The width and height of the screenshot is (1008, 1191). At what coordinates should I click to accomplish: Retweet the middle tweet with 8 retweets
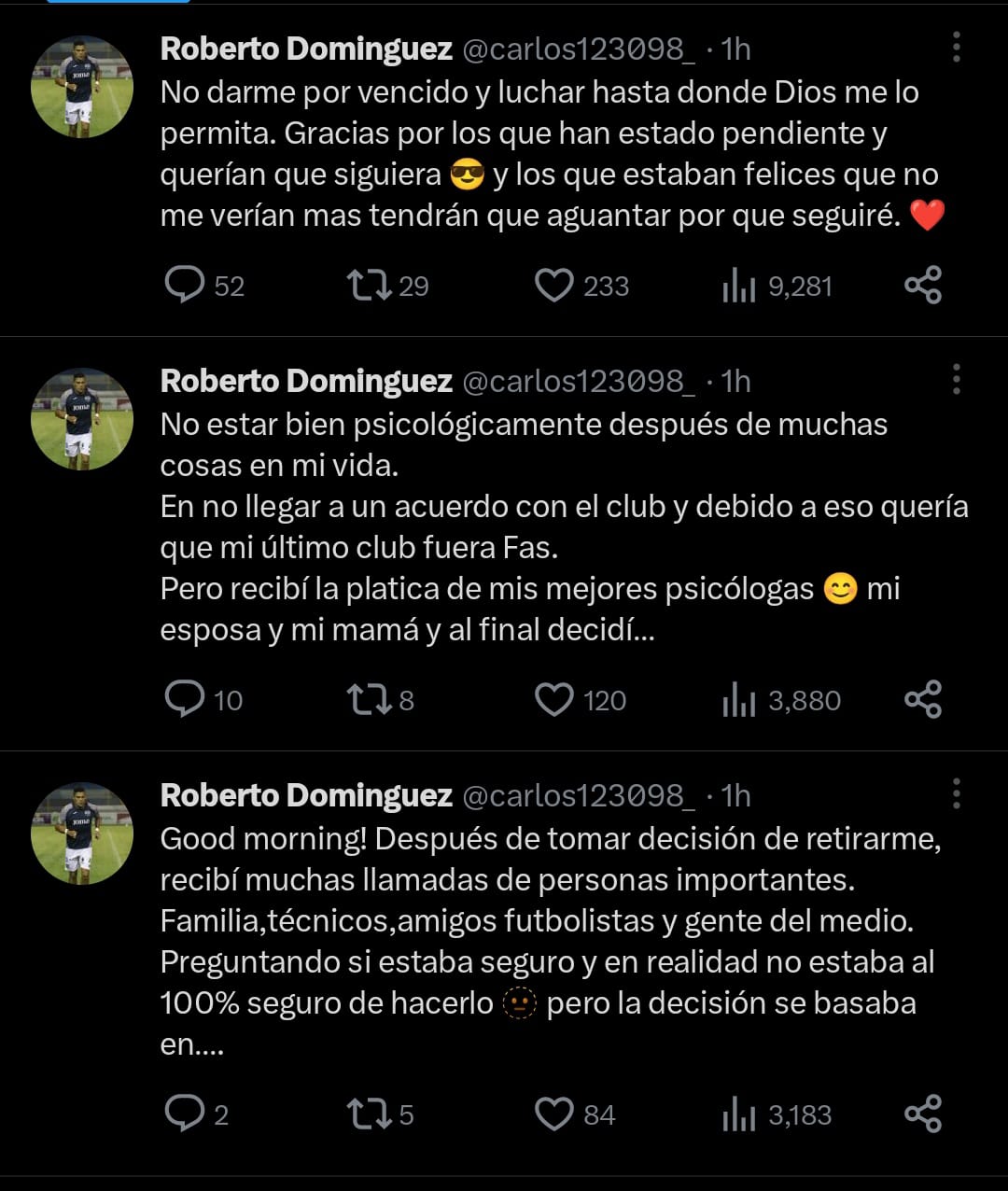[371, 699]
